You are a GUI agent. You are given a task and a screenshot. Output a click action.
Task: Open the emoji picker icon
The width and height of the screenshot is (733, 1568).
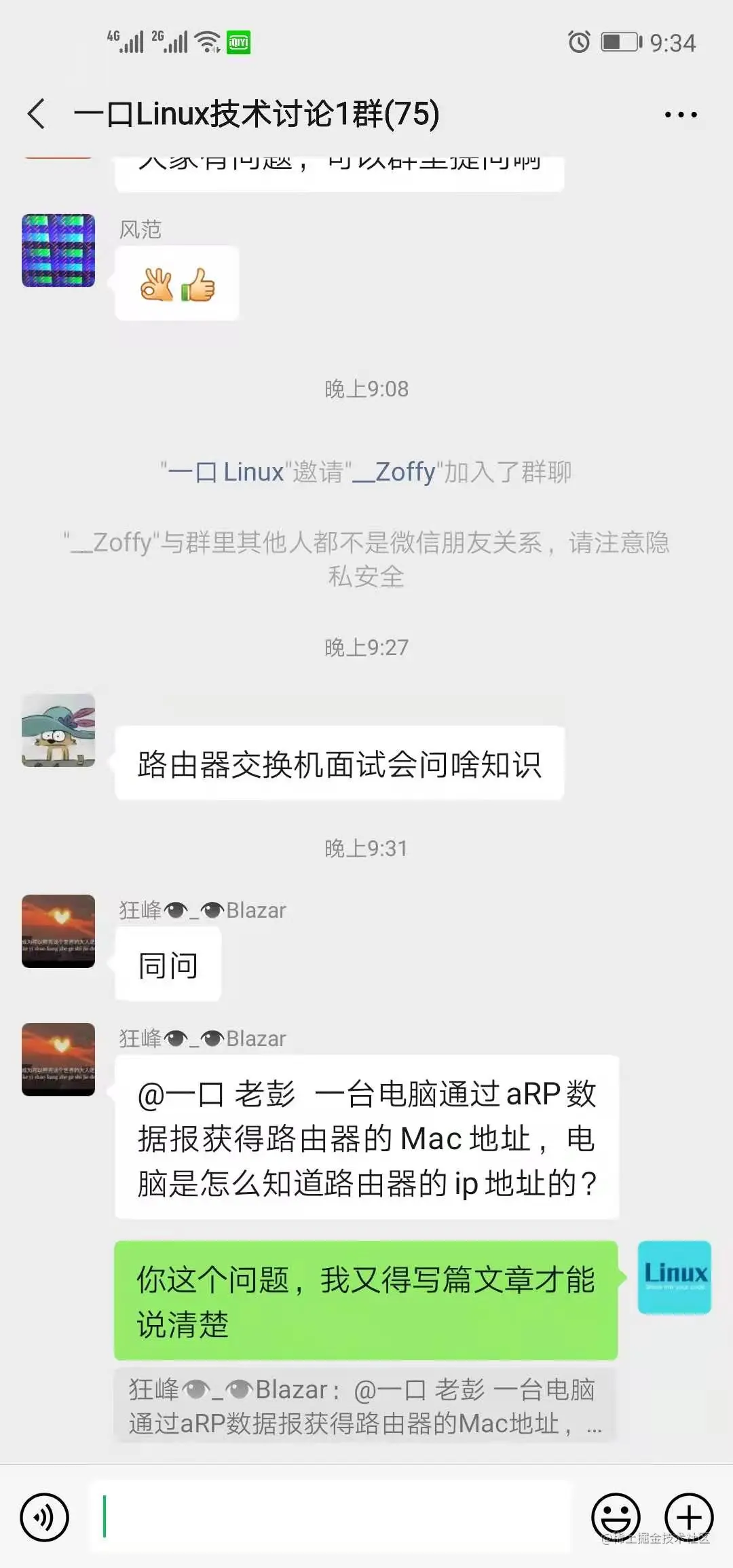coord(616,1515)
